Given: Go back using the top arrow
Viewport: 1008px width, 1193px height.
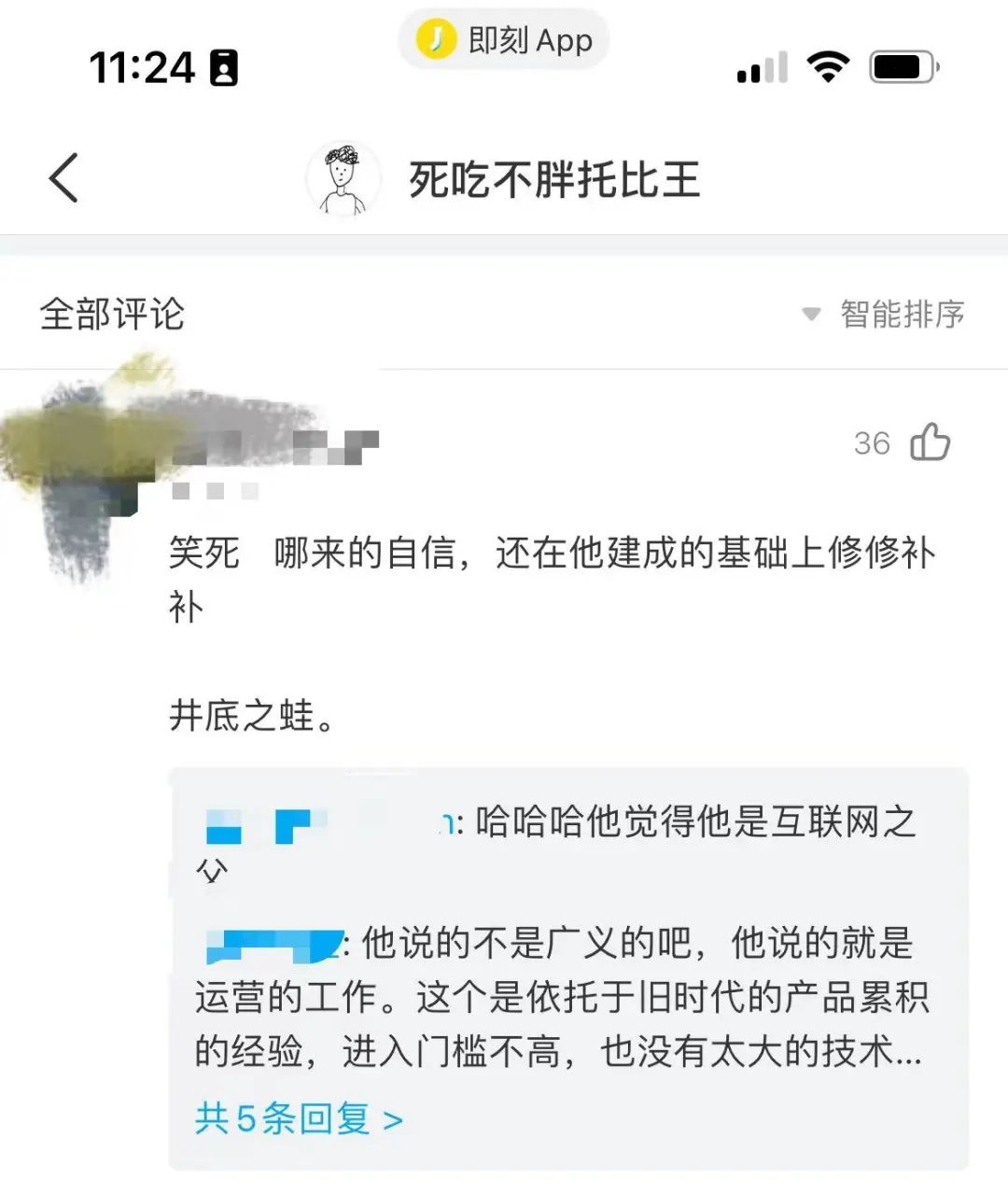Looking at the screenshot, I should click(x=63, y=177).
